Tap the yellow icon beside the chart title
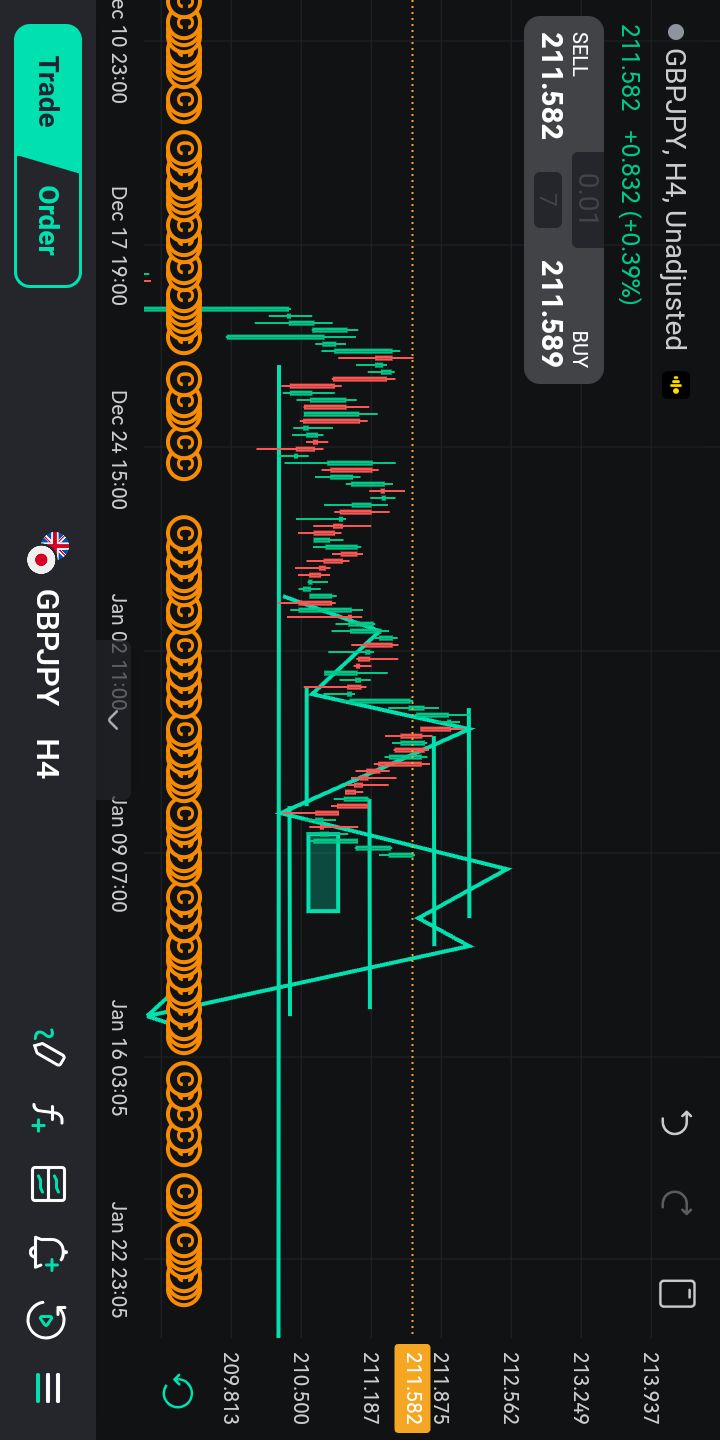The width and height of the screenshot is (720, 1440). [676, 385]
